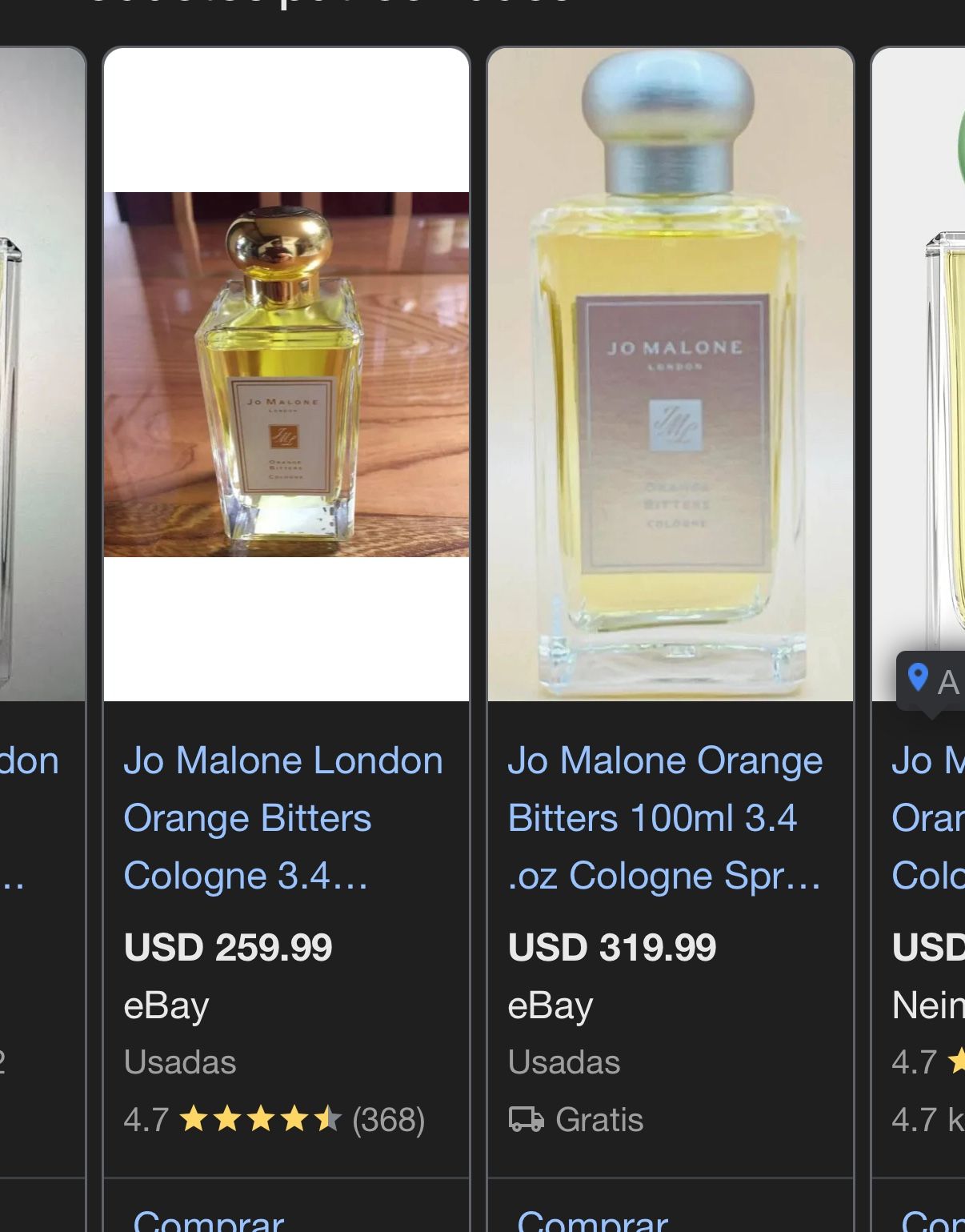965x1232 pixels.
Task: Select the eBay seller label under USD 319.99
Action: [x=549, y=1005]
